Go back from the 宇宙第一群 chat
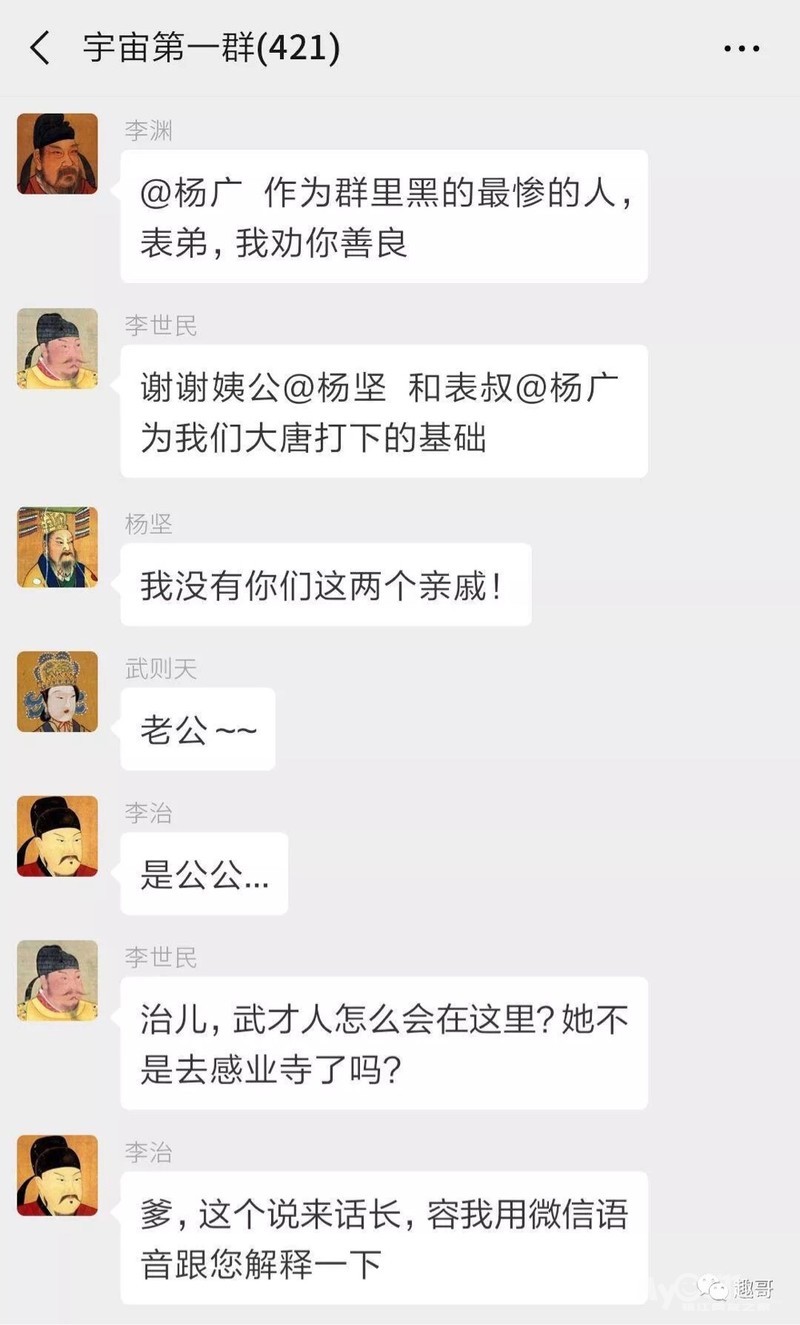The height and width of the screenshot is (1325, 800). pyautogui.click(x=40, y=48)
